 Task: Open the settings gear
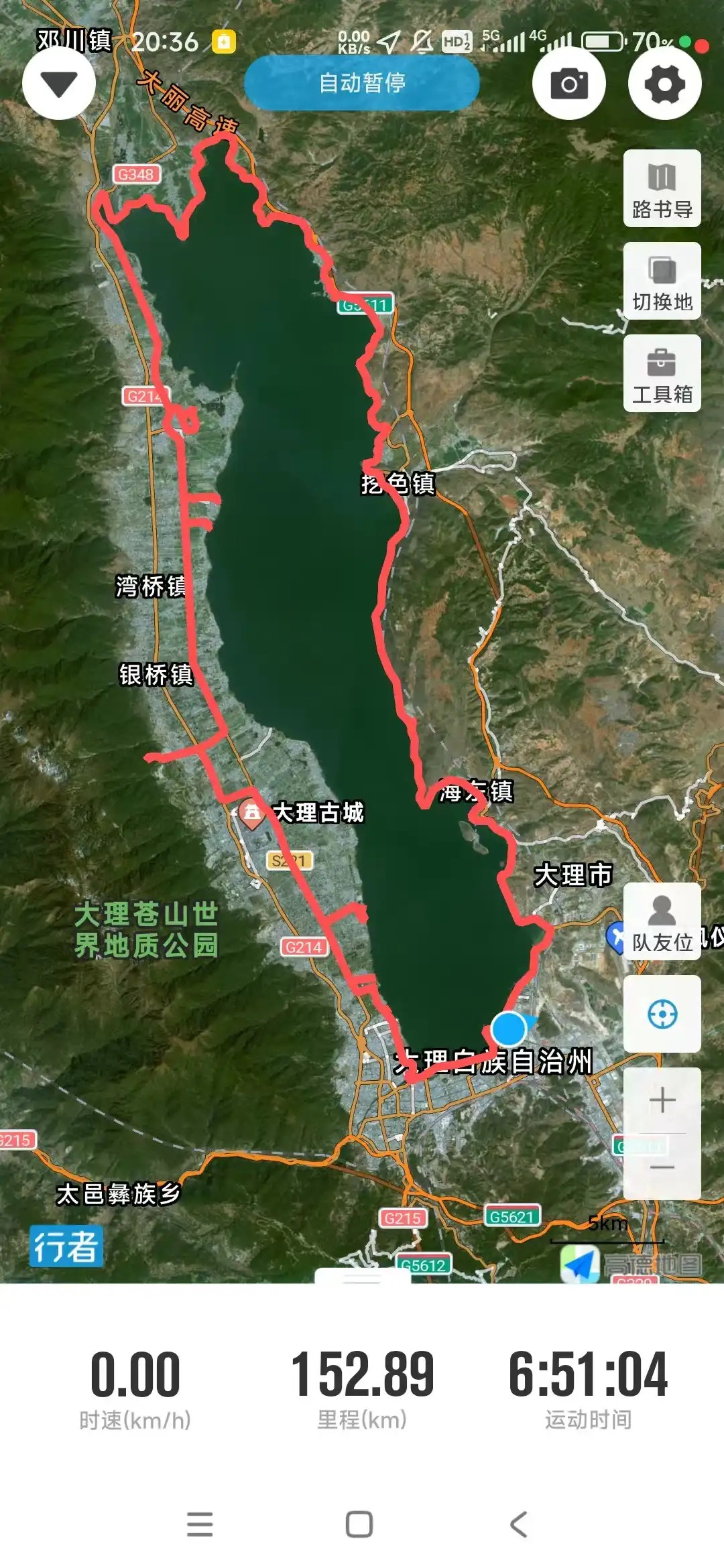664,84
